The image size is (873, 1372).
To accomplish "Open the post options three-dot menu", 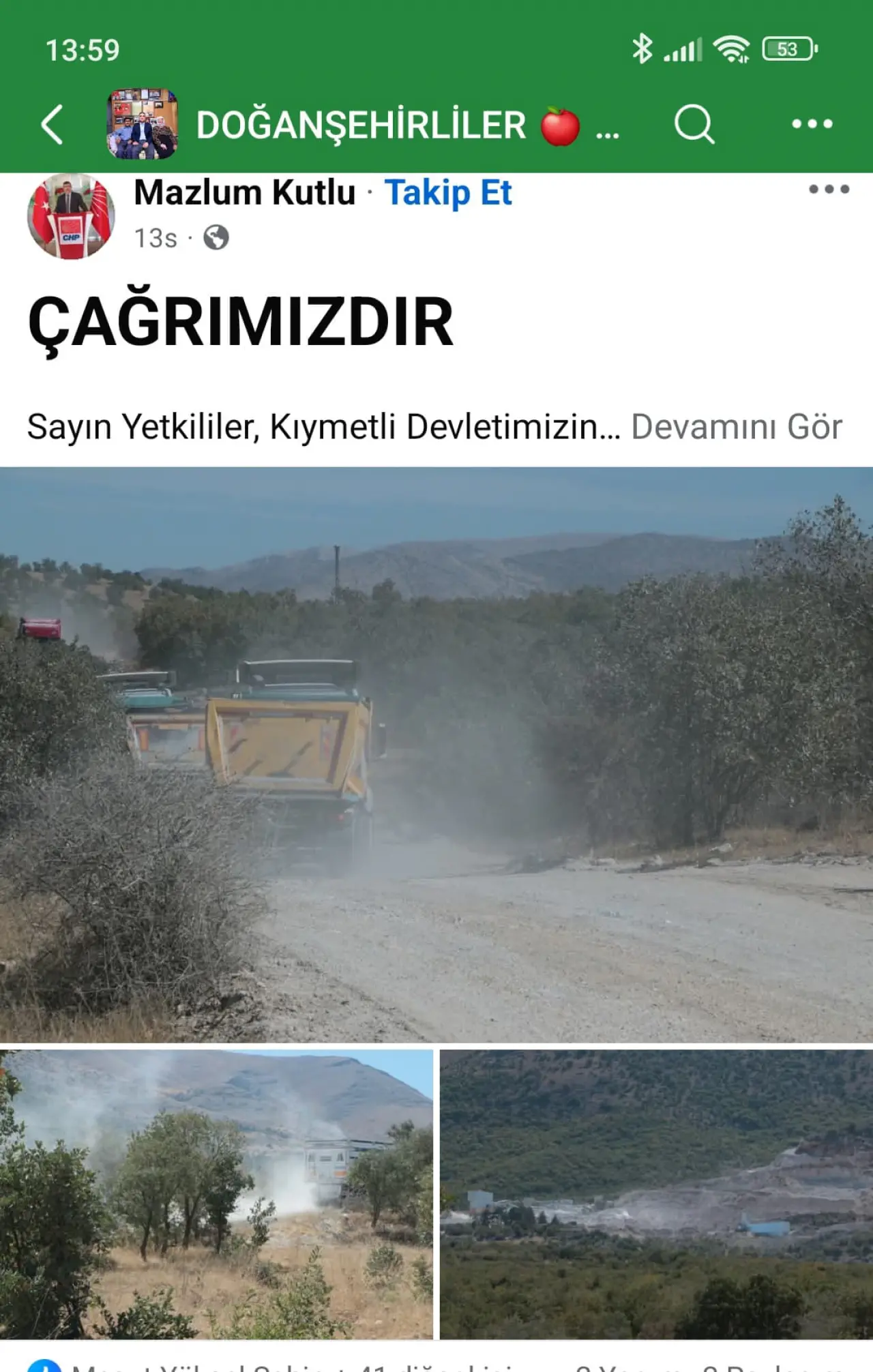I will pyautogui.click(x=829, y=190).
